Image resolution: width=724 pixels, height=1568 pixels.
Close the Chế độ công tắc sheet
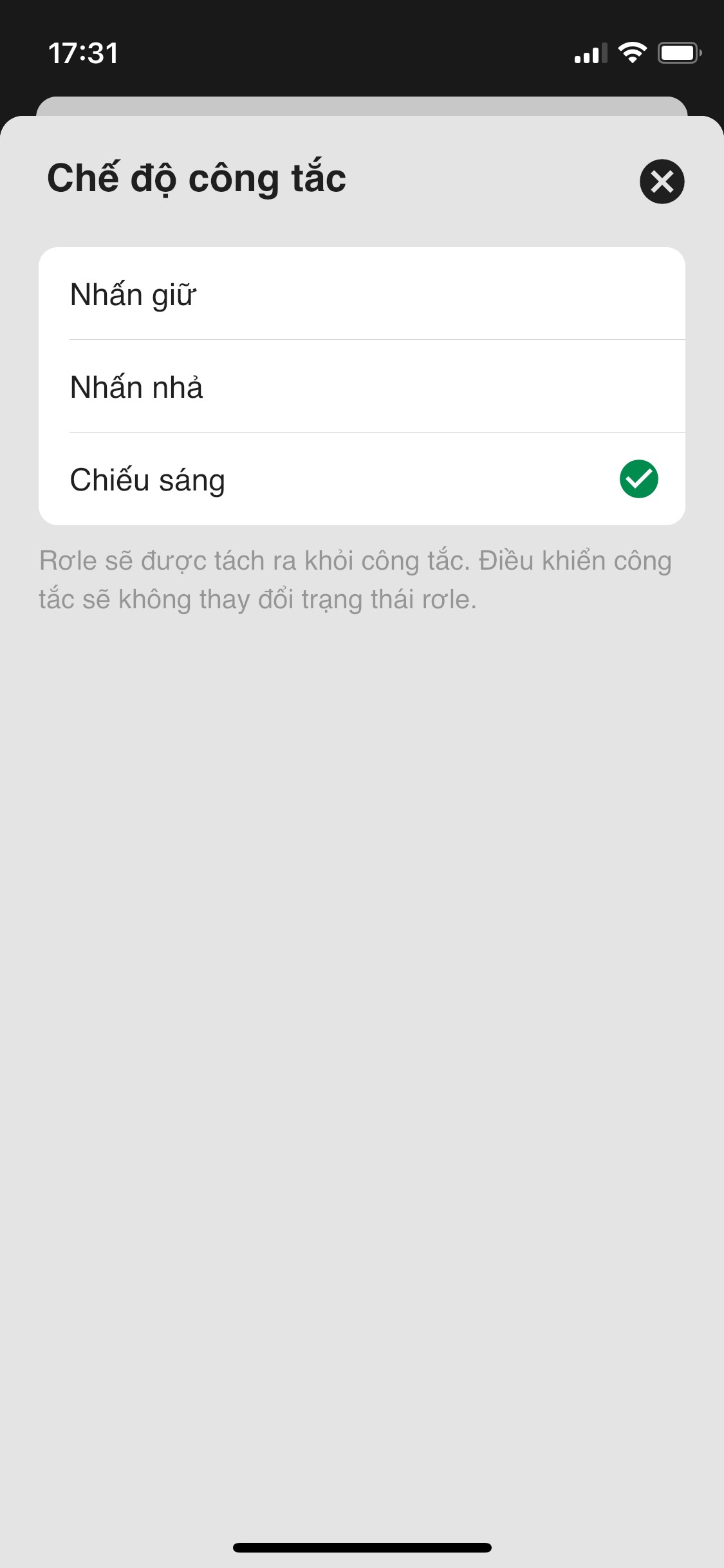pos(662,182)
